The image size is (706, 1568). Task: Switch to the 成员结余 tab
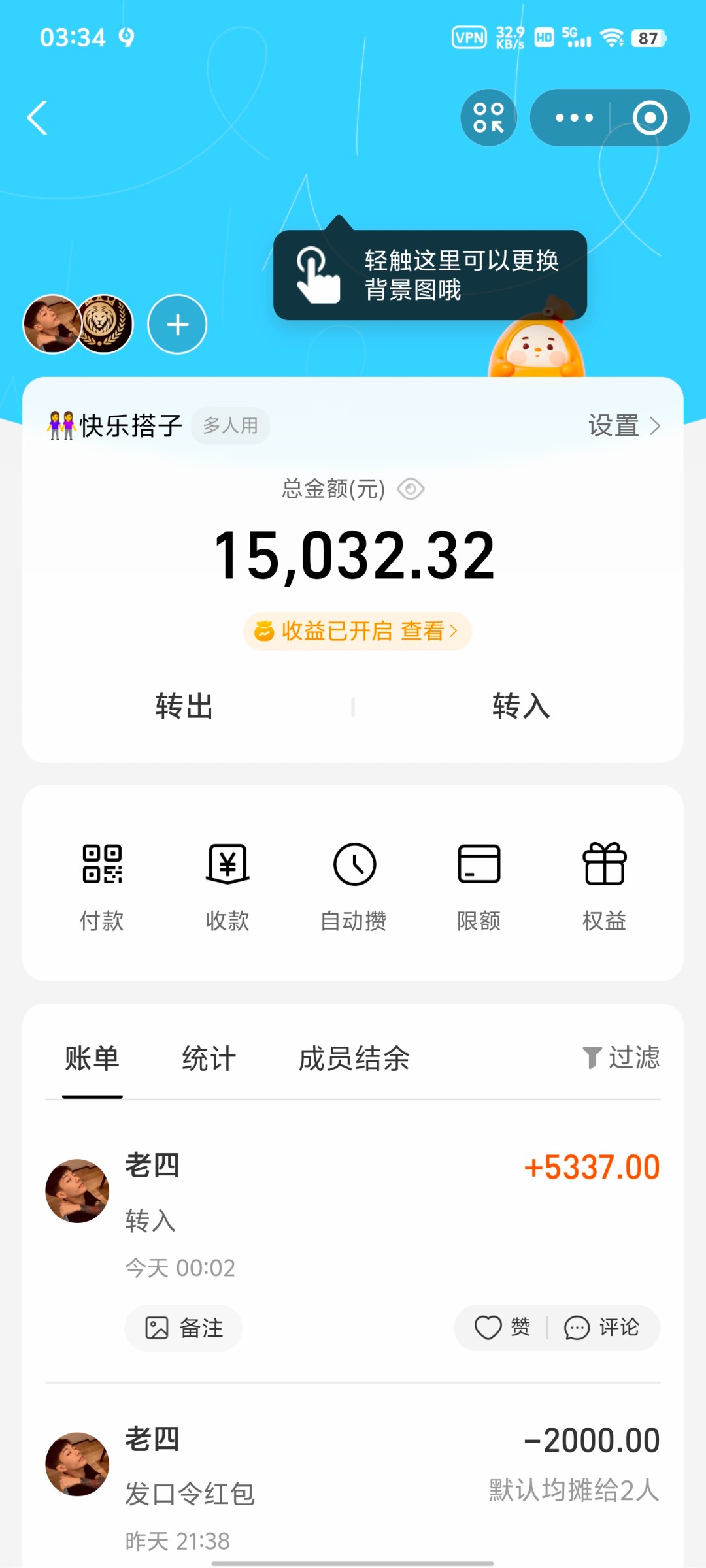[x=354, y=1058]
